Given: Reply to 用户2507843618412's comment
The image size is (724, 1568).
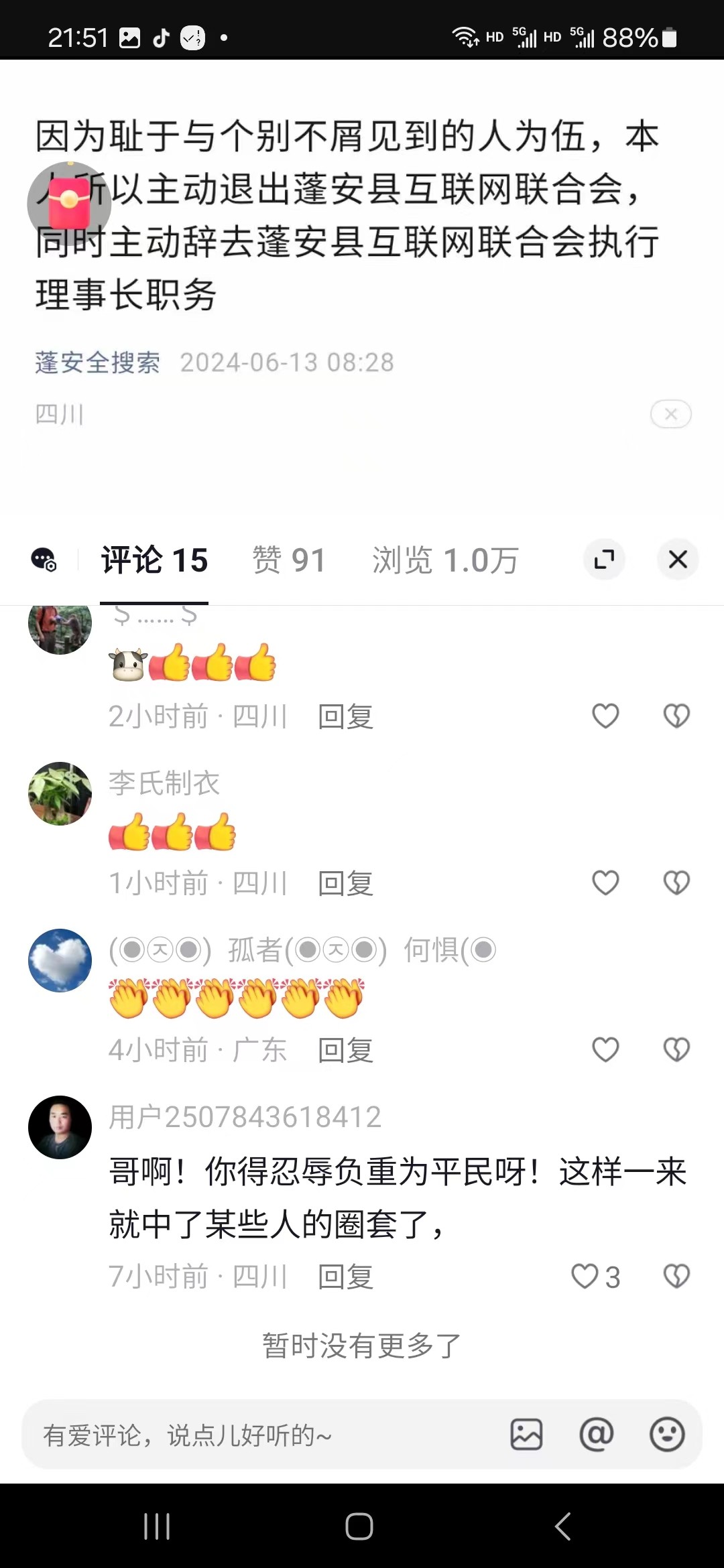Looking at the screenshot, I should click(345, 1277).
